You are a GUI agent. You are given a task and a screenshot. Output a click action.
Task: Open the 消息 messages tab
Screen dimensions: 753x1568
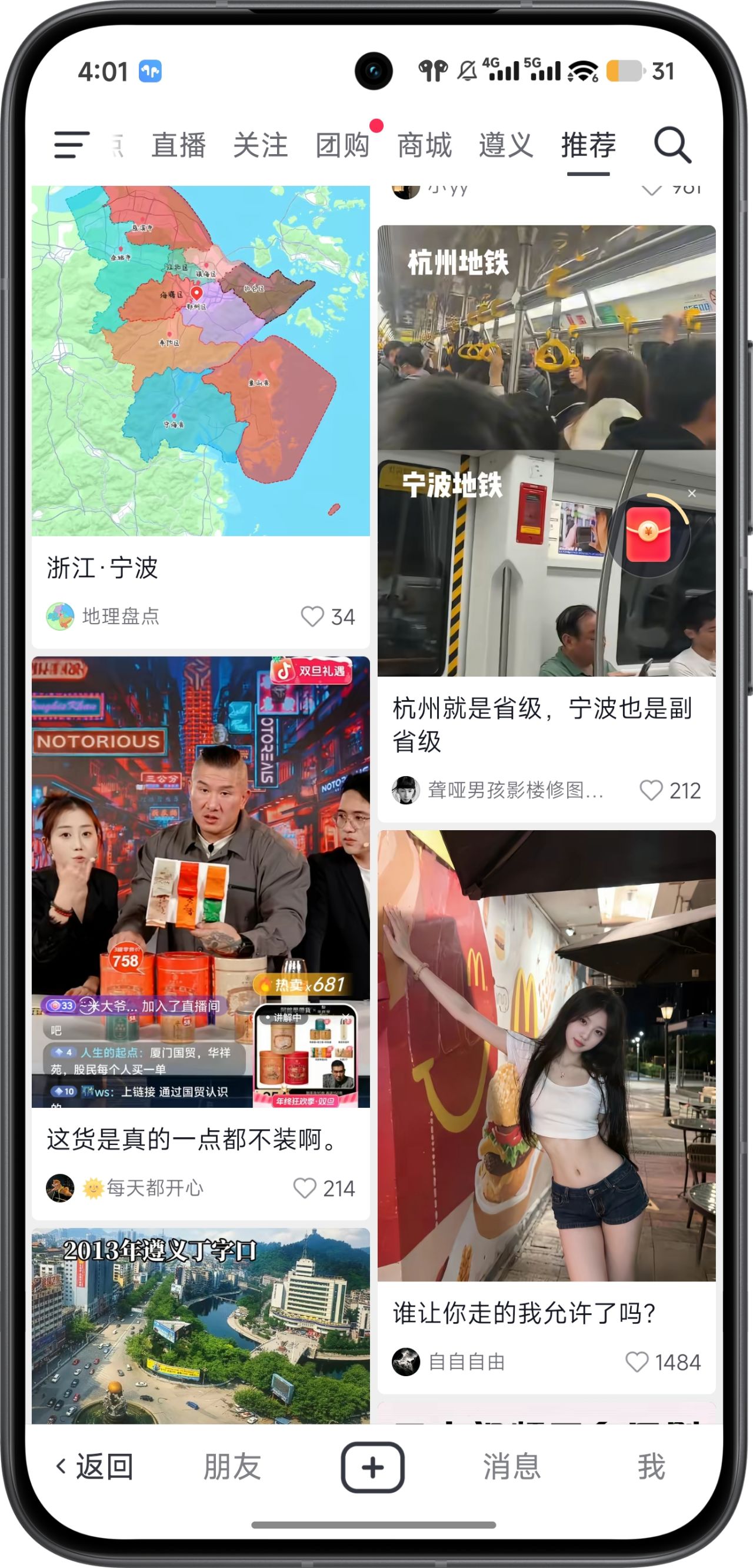[x=511, y=1467]
